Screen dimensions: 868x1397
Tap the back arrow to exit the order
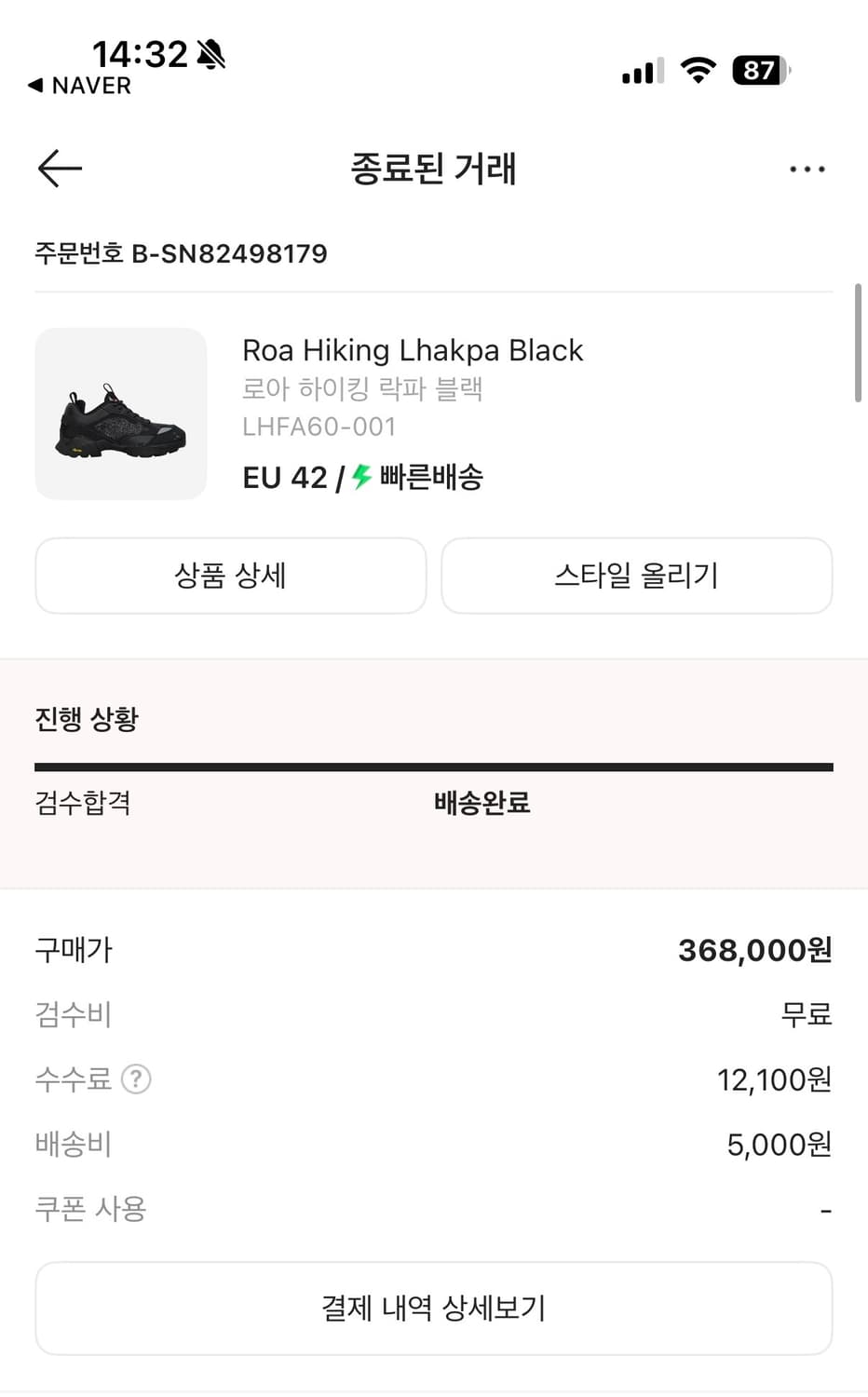[x=58, y=169]
